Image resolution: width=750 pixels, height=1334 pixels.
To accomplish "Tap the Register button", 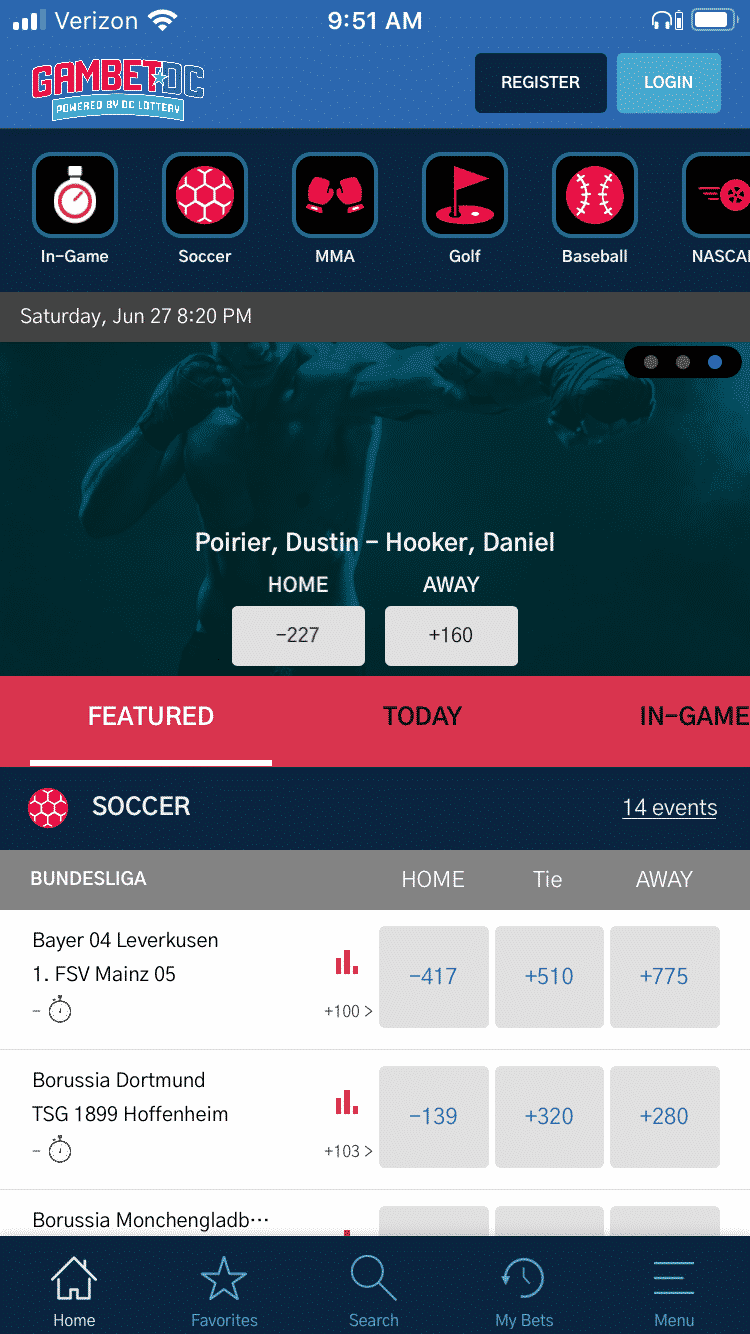I will 540,83.
